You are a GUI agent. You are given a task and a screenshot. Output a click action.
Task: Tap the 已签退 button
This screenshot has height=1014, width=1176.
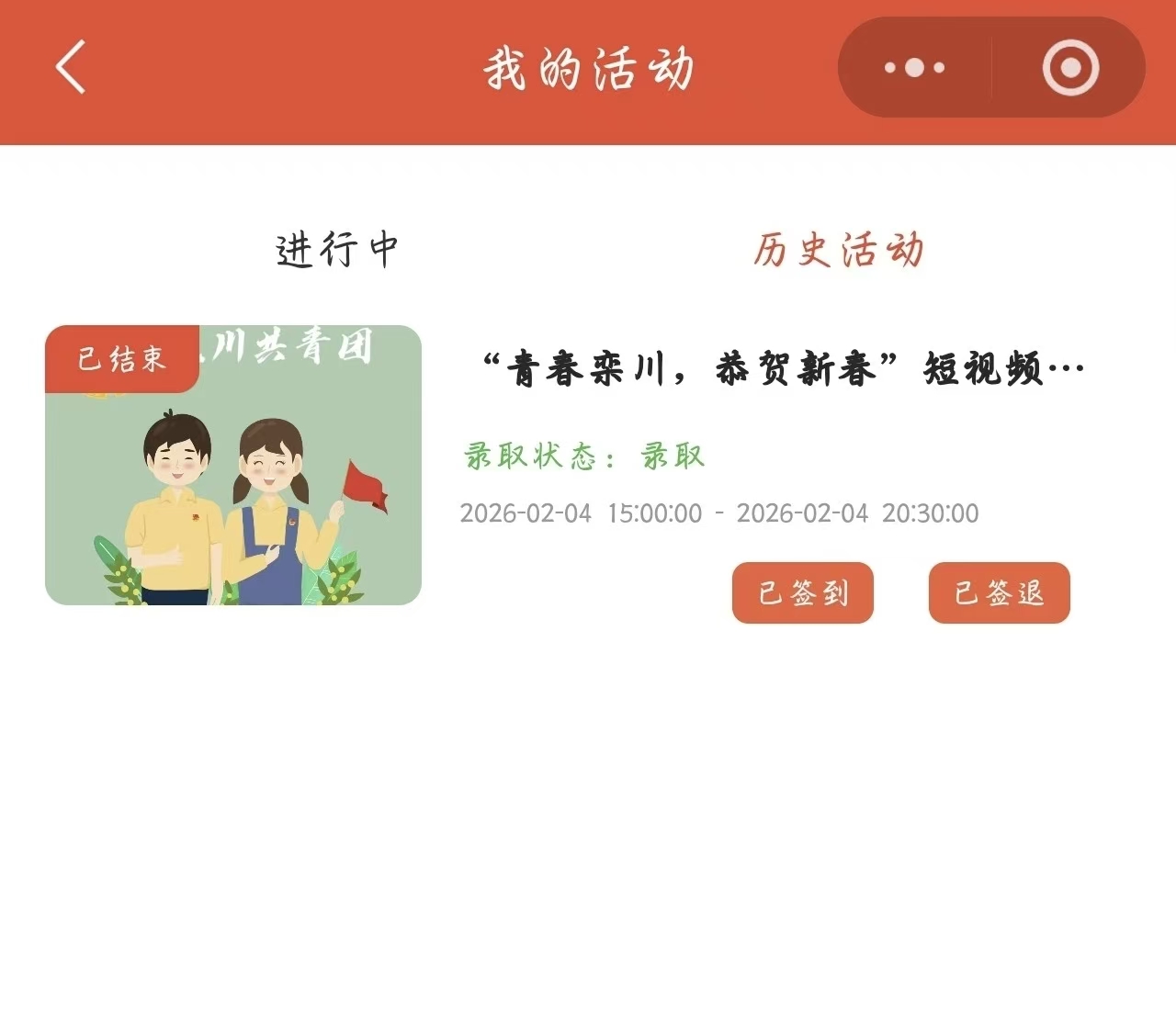[999, 593]
